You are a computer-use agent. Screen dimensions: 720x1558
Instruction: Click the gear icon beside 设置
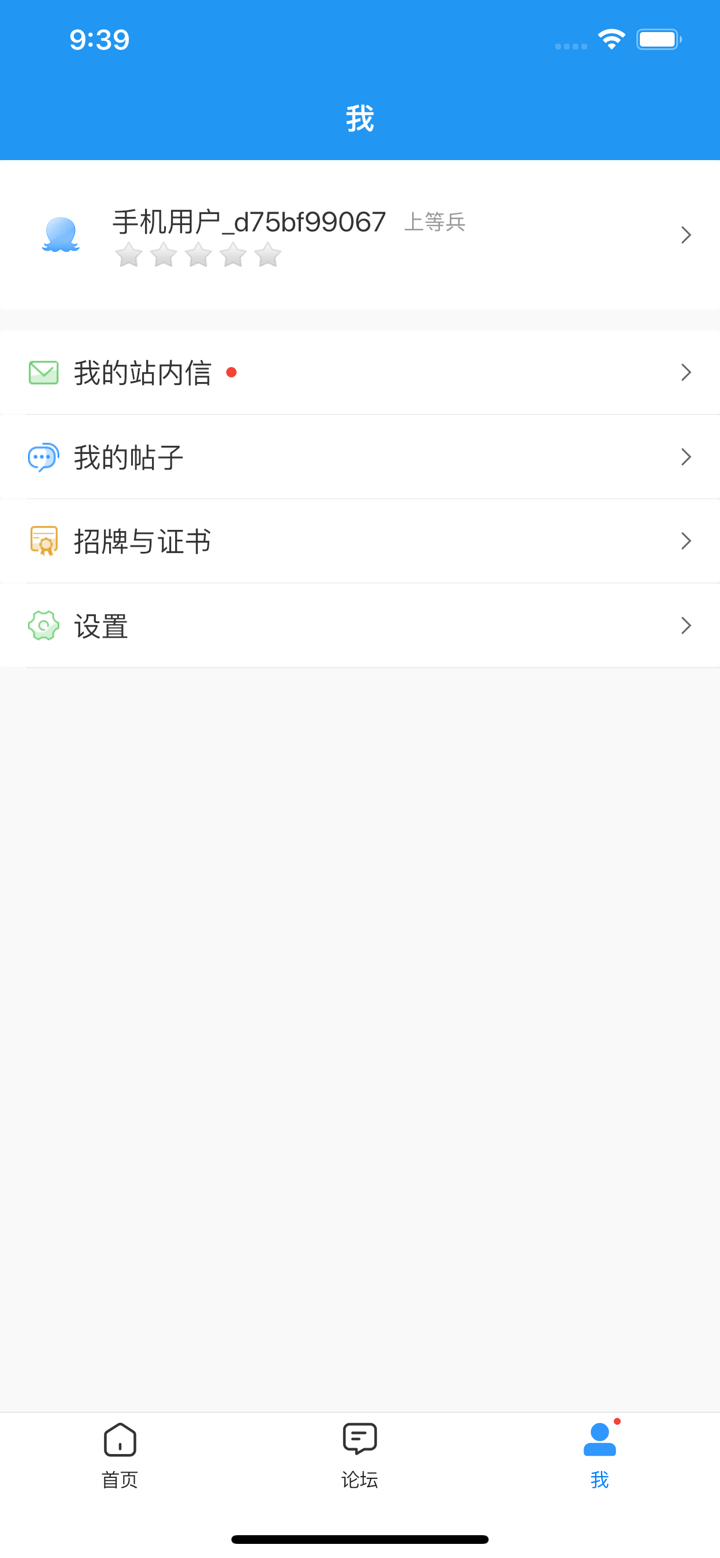(43, 626)
